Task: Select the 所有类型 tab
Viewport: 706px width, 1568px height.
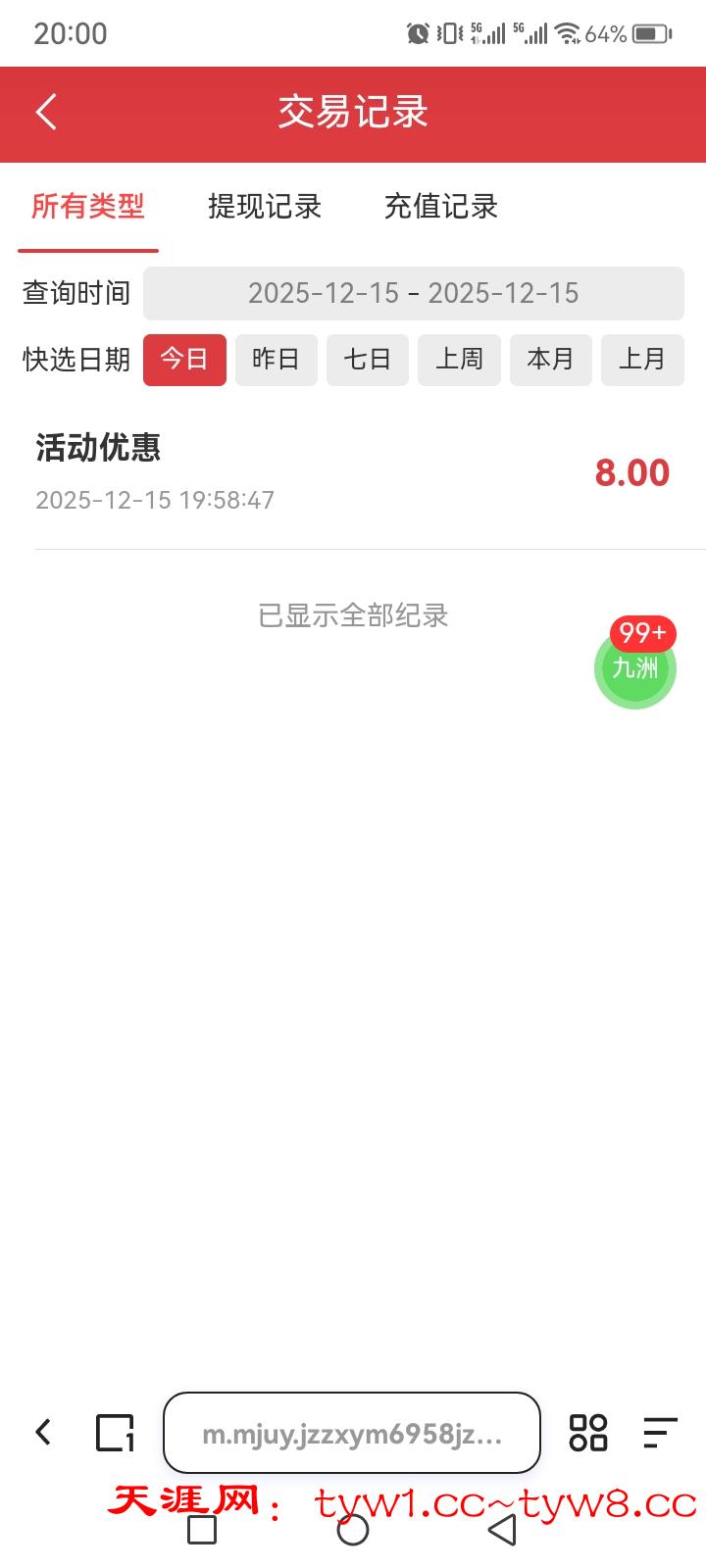Action: [88, 207]
